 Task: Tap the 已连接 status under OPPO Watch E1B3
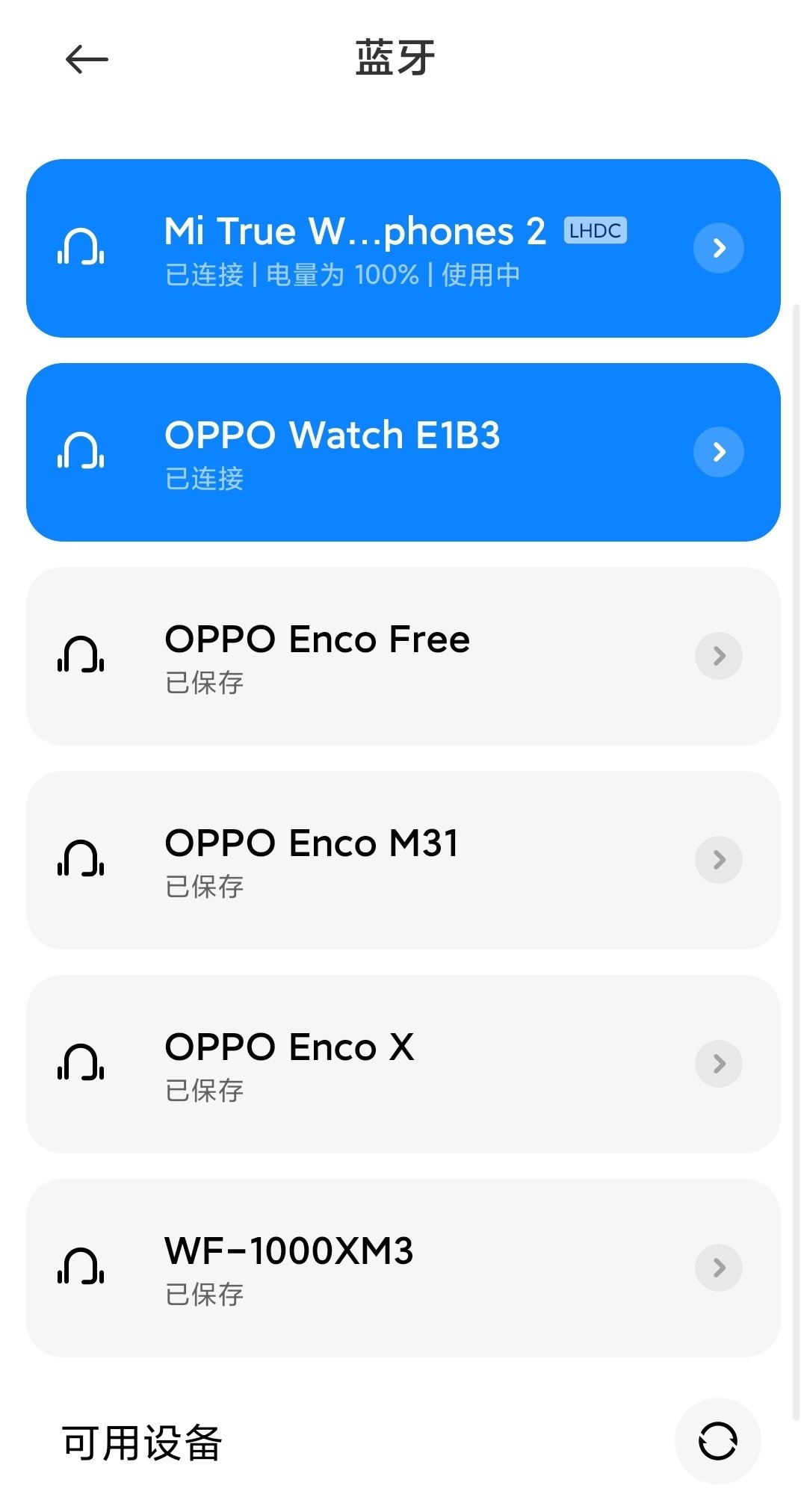tap(202, 480)
